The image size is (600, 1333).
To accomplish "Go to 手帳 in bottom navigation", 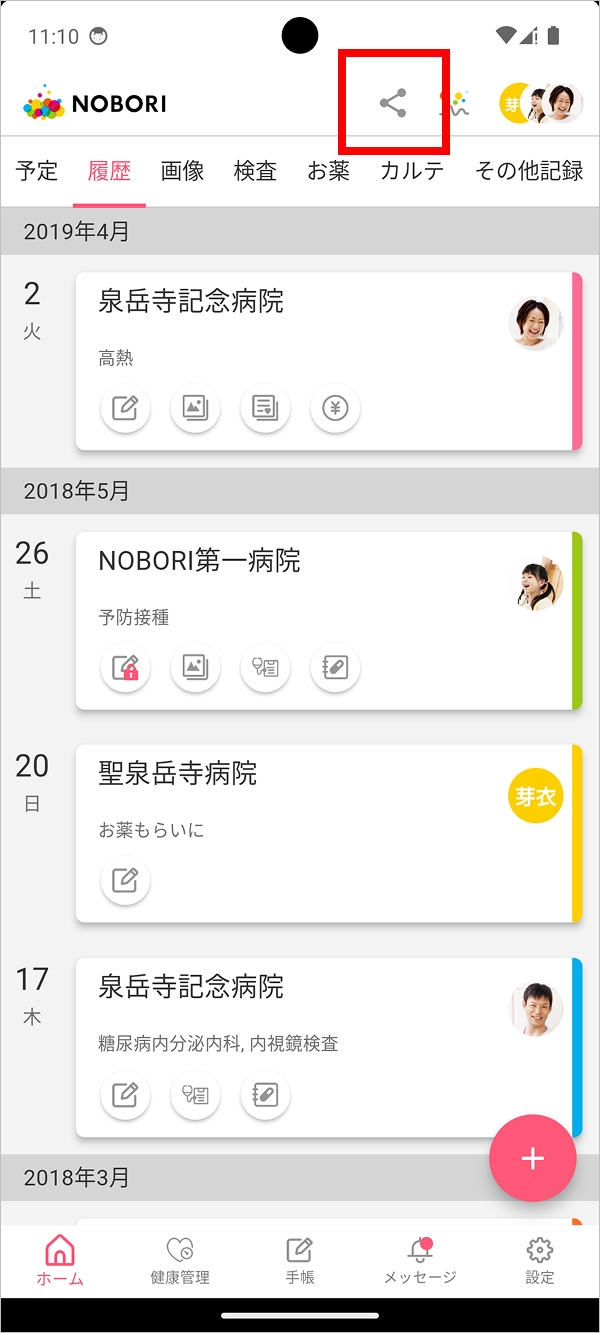I will coord(300,1260).
